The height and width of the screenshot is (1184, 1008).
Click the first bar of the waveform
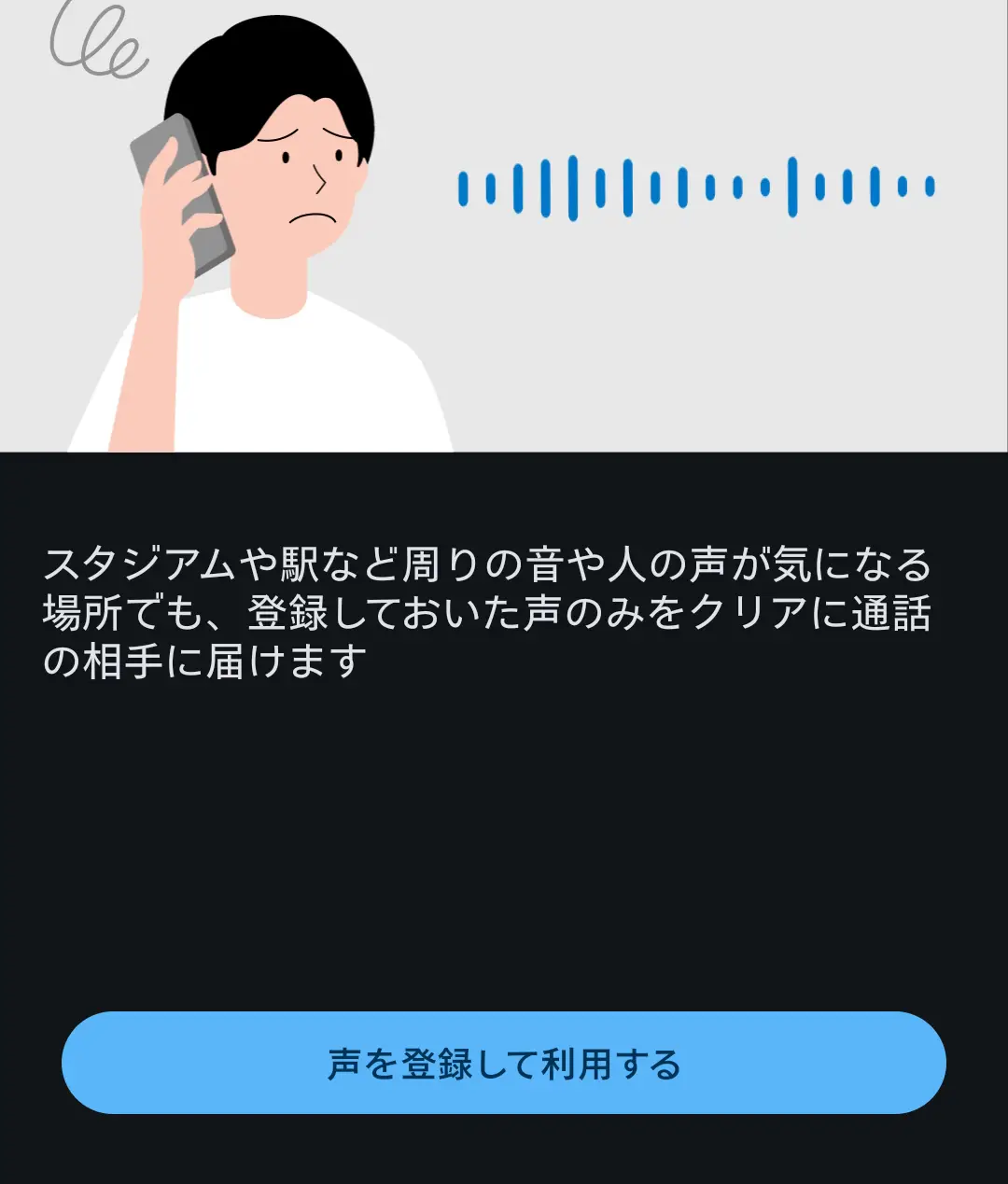coord(464,188)
